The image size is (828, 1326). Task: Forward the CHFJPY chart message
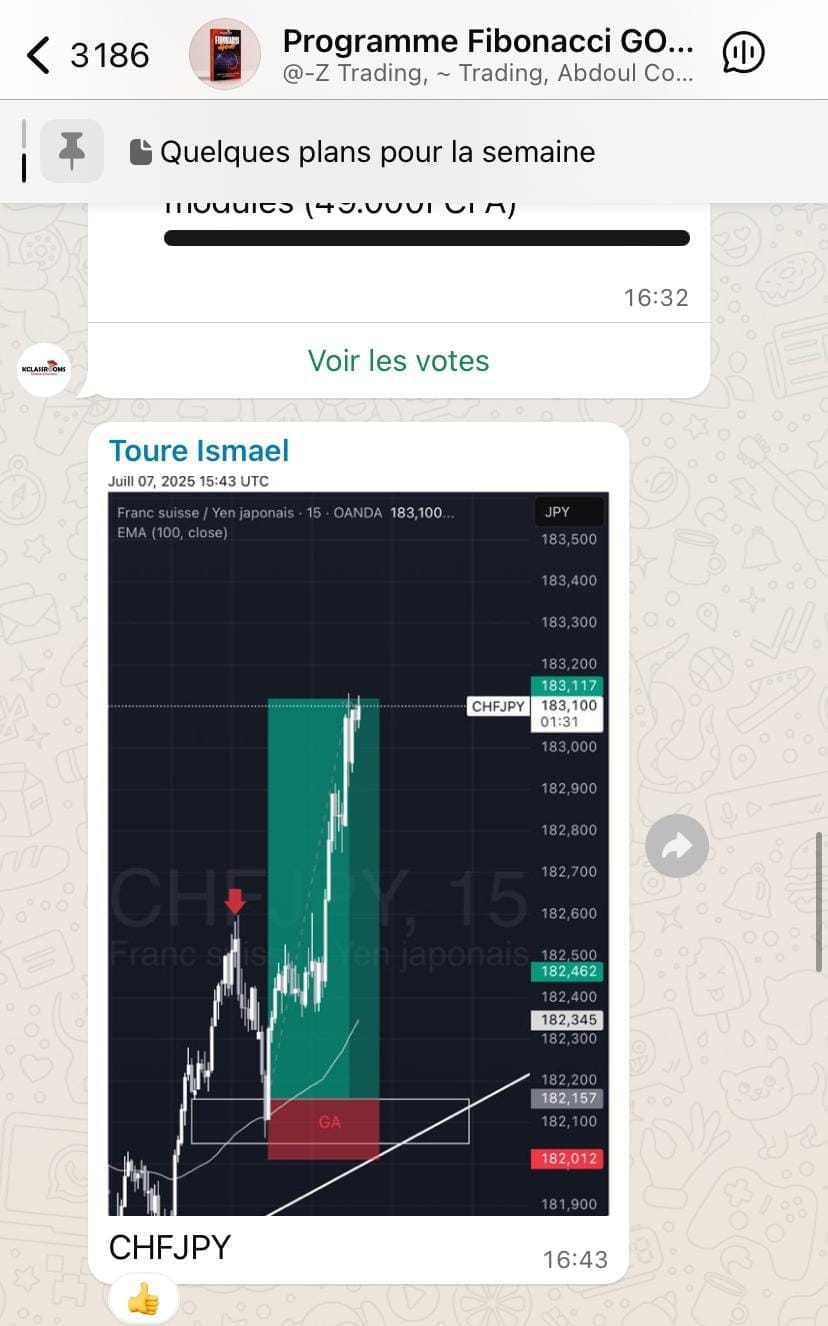[677, 846]
